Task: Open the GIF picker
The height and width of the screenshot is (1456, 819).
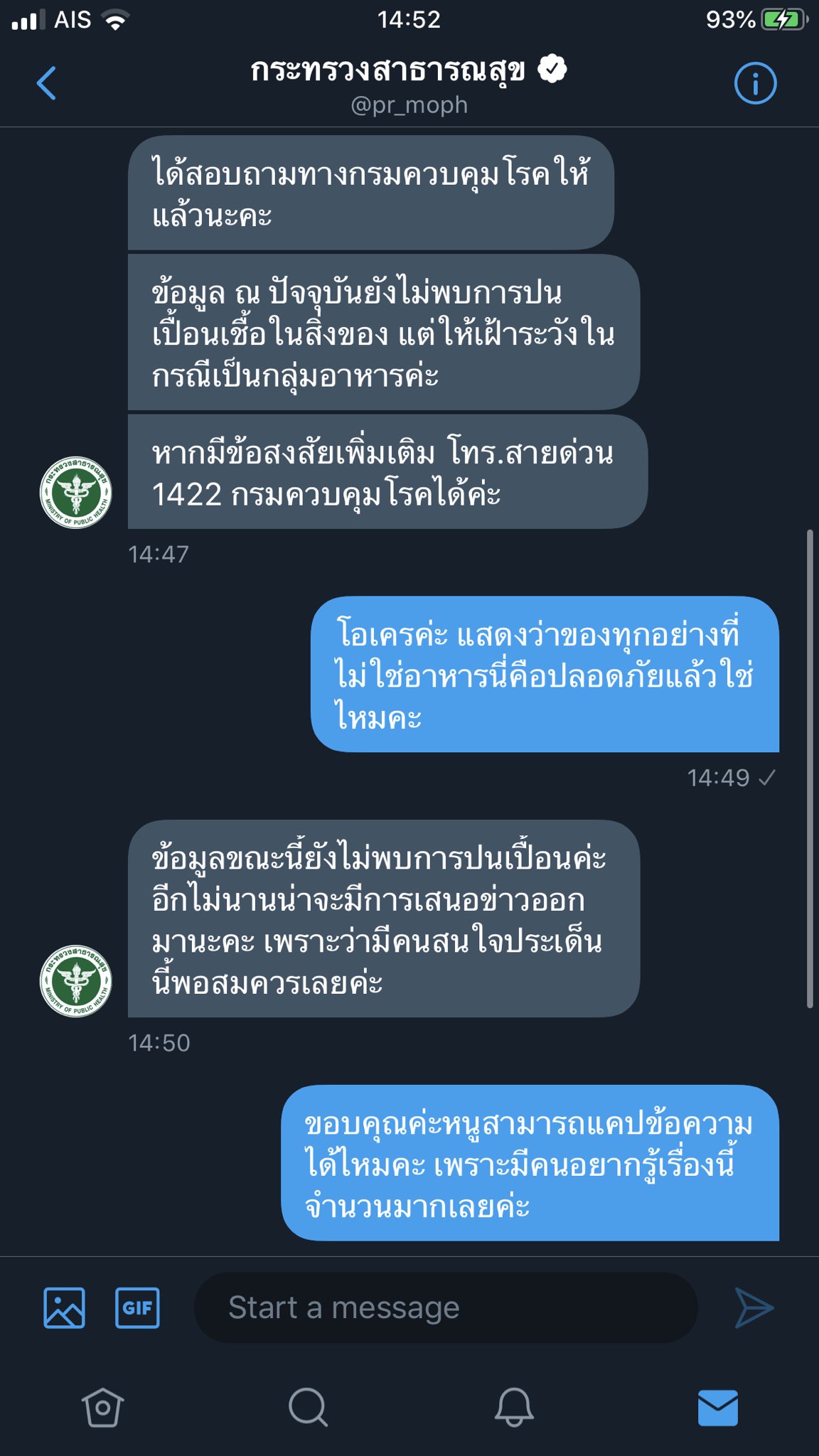Action: coord(137,1307)
